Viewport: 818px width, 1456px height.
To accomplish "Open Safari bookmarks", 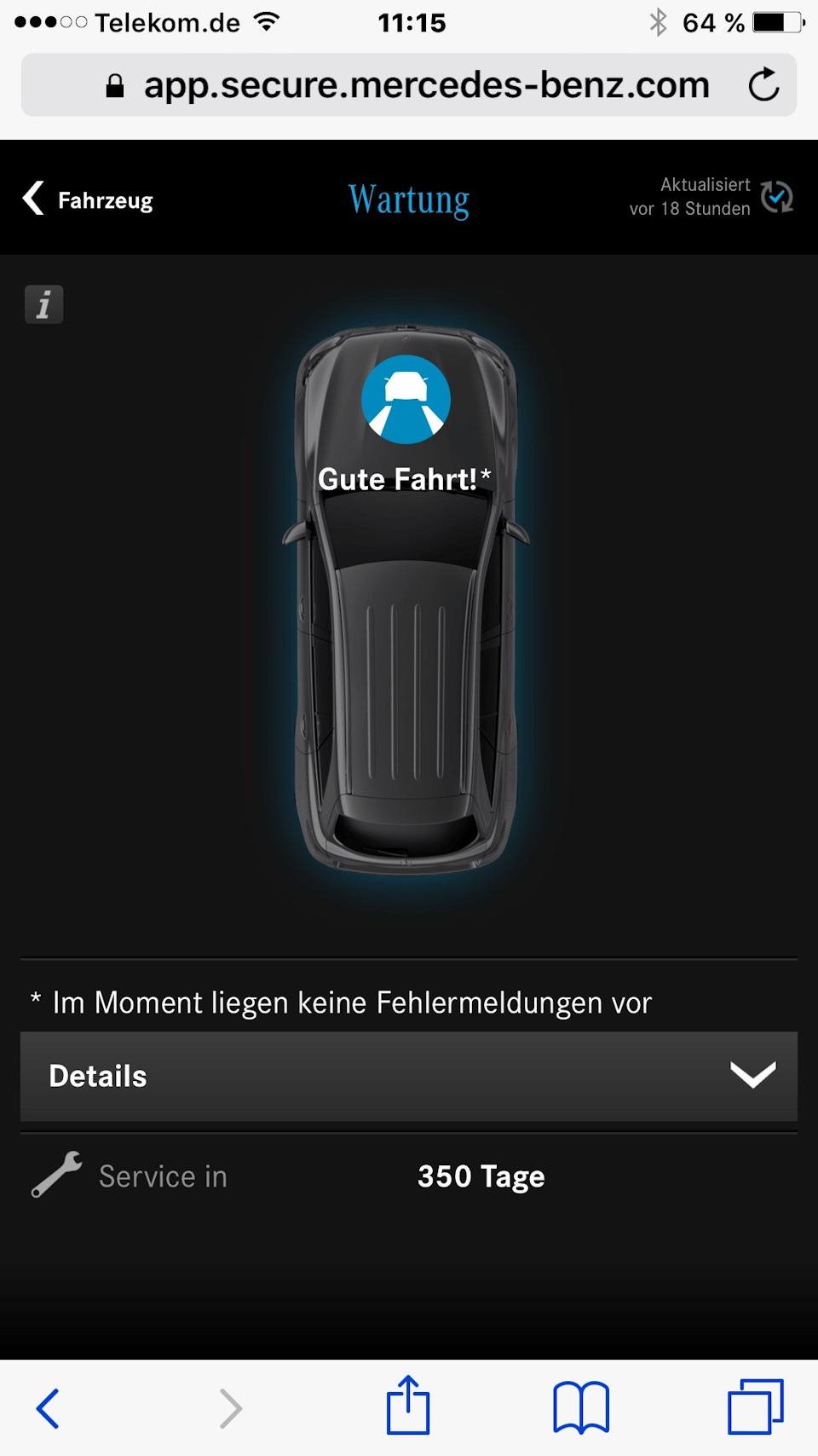I will (x=581, y=1407).
